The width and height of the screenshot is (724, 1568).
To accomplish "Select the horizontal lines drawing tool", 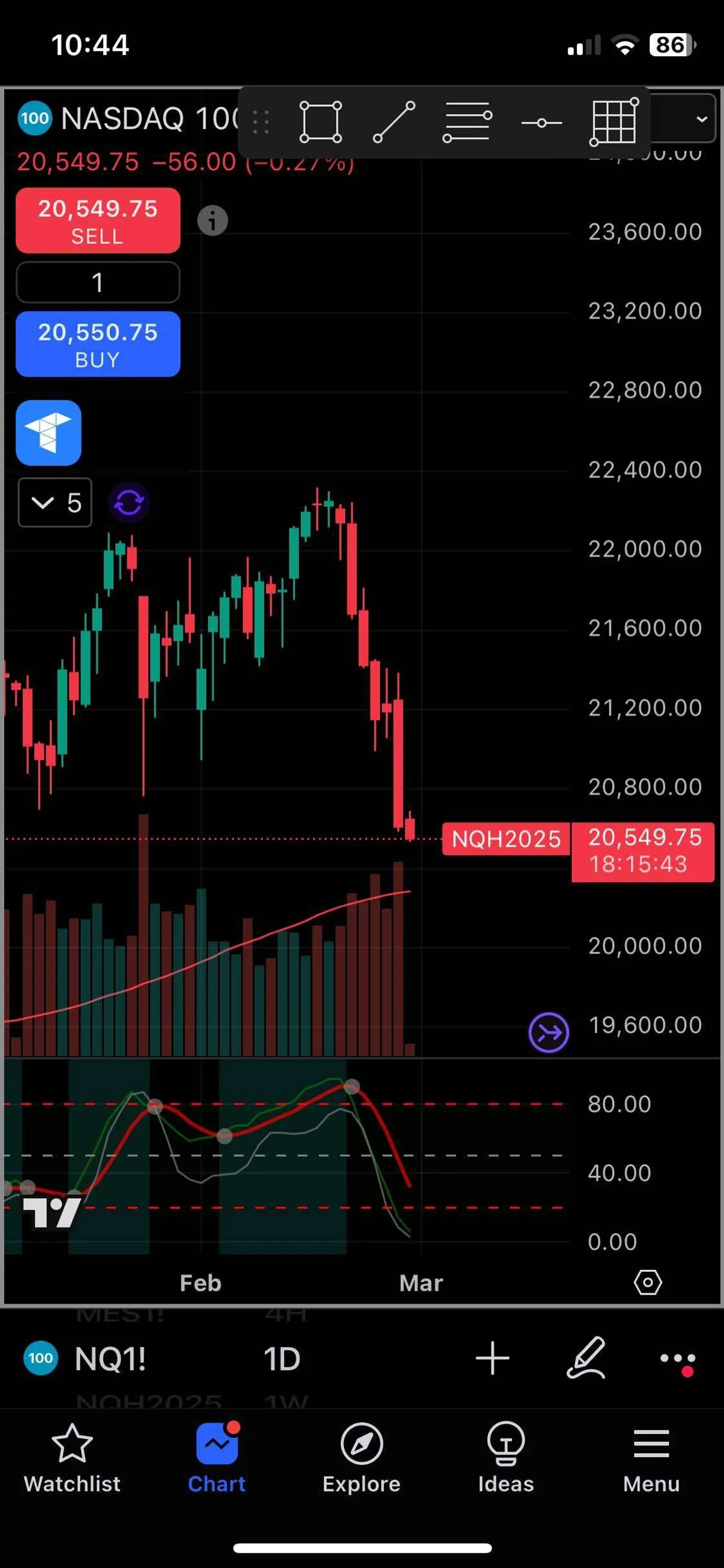I will pyautogui.click(x=467, y=123).
